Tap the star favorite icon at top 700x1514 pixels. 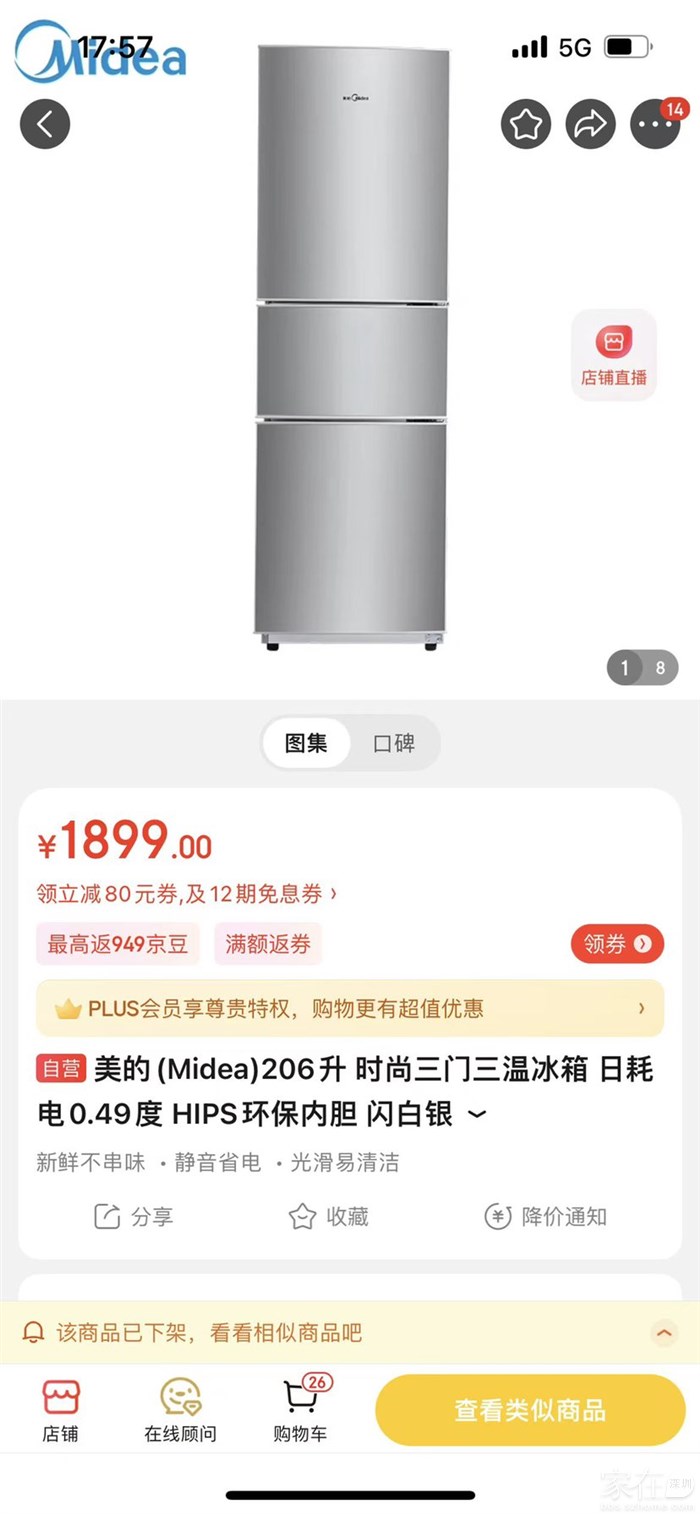(x=526, y=124)
